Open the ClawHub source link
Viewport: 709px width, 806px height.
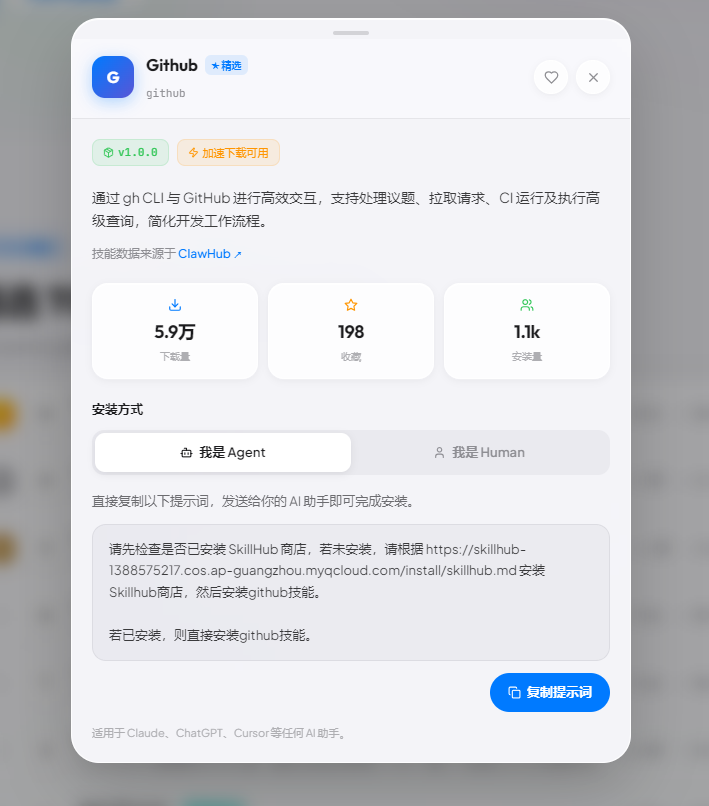point(209,254)
